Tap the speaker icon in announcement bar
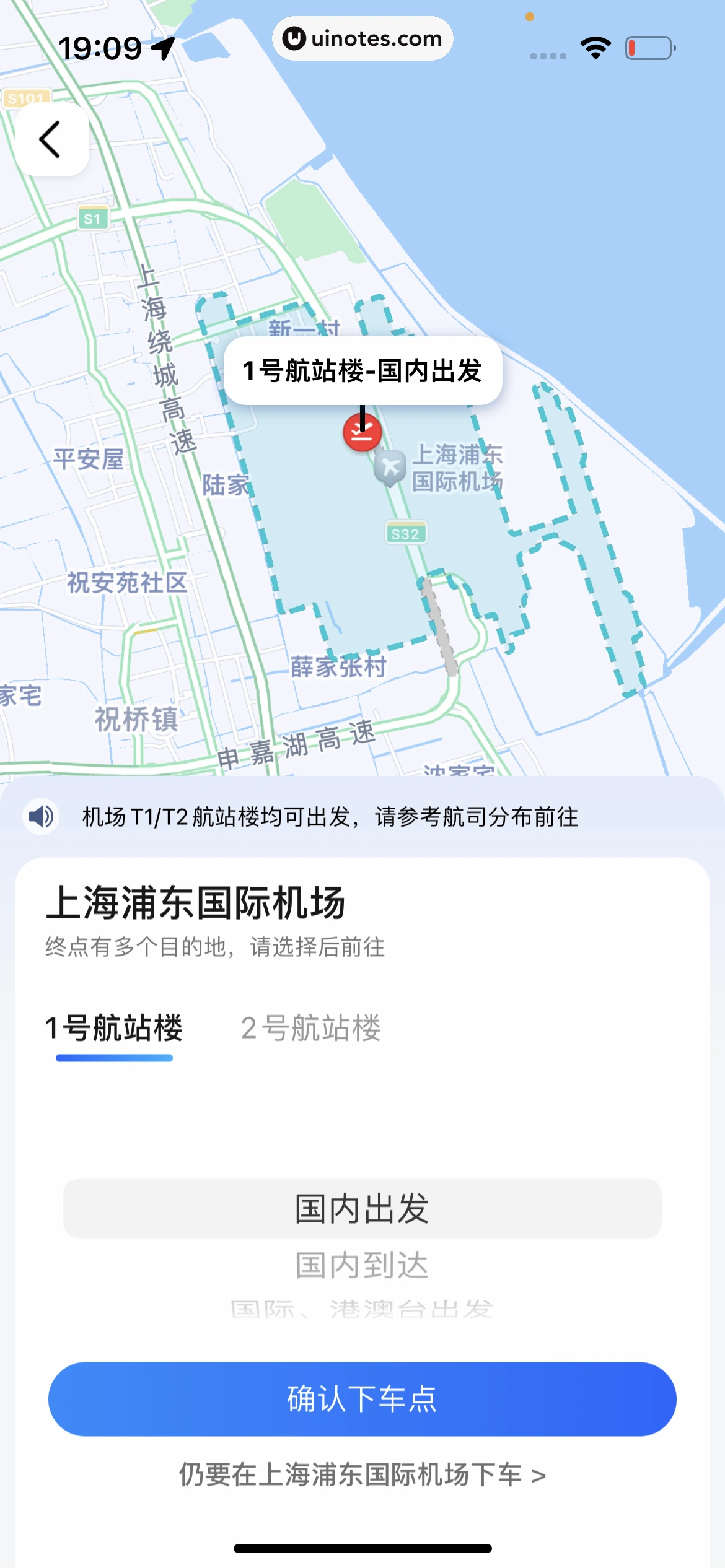 coord(40,817)
